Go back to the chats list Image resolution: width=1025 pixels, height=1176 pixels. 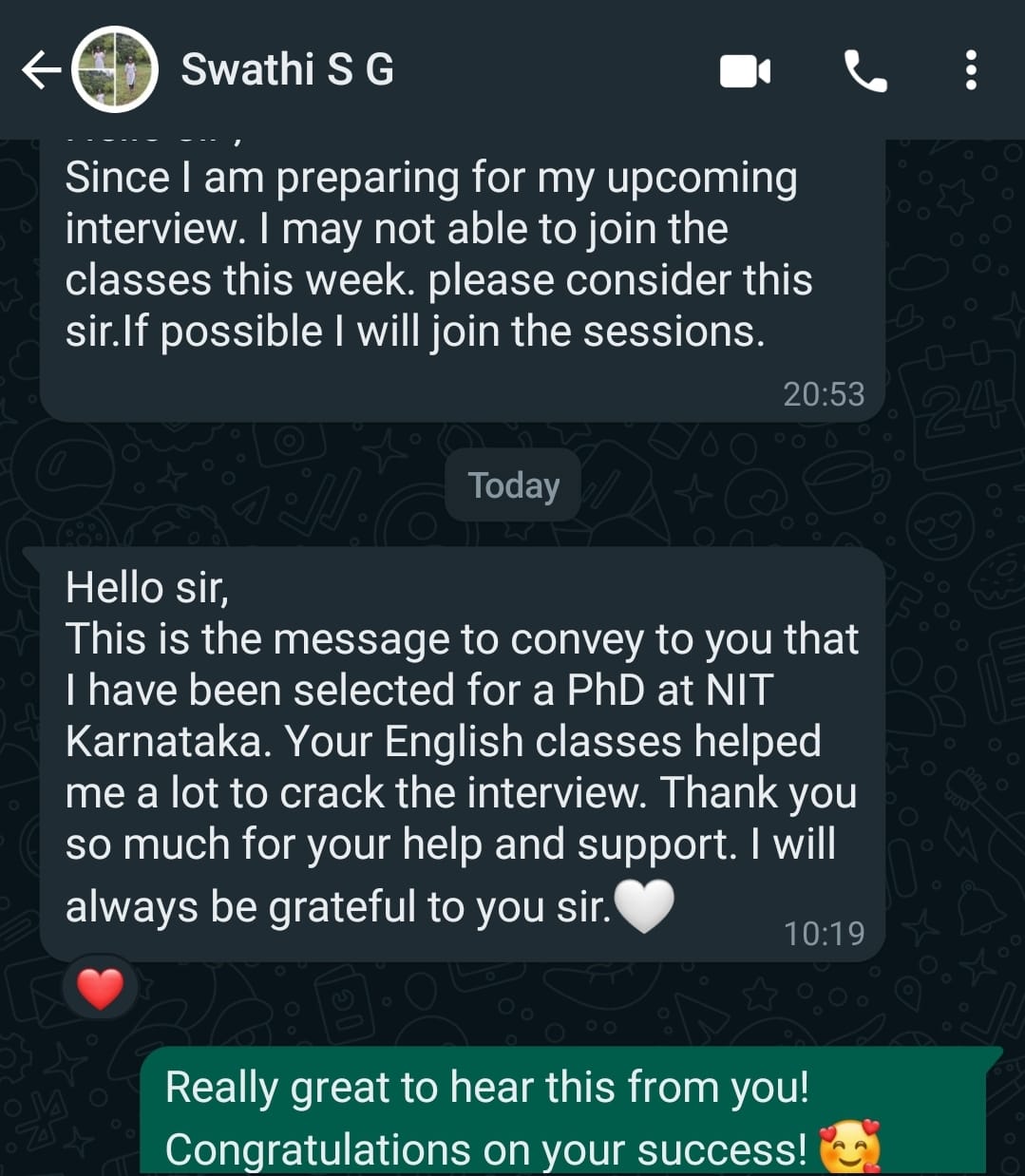coord(40,70)
